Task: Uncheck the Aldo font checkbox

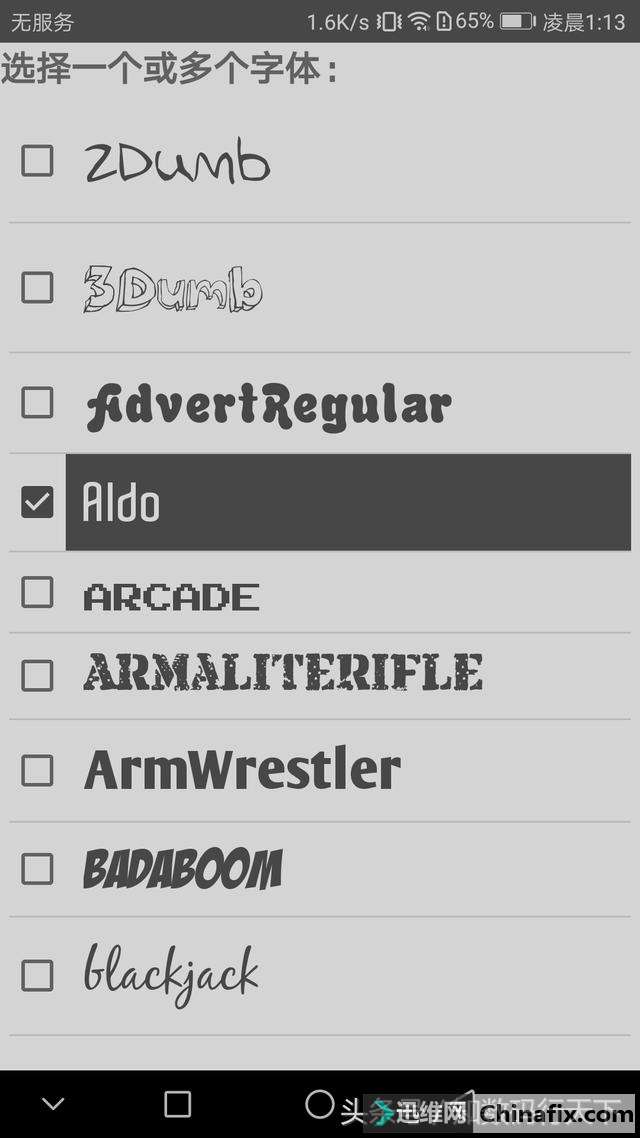Action: point(37,502)
